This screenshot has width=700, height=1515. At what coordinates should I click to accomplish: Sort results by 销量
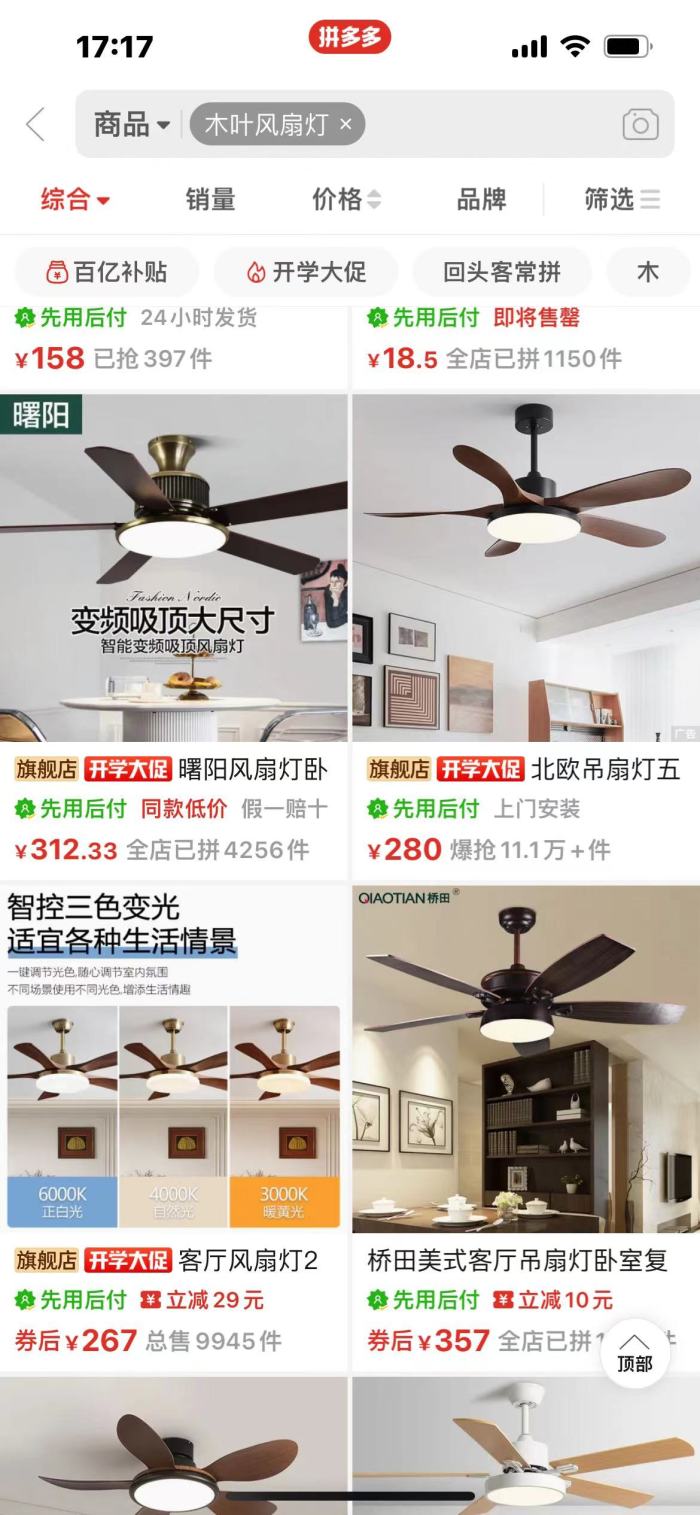pos(210,199)
